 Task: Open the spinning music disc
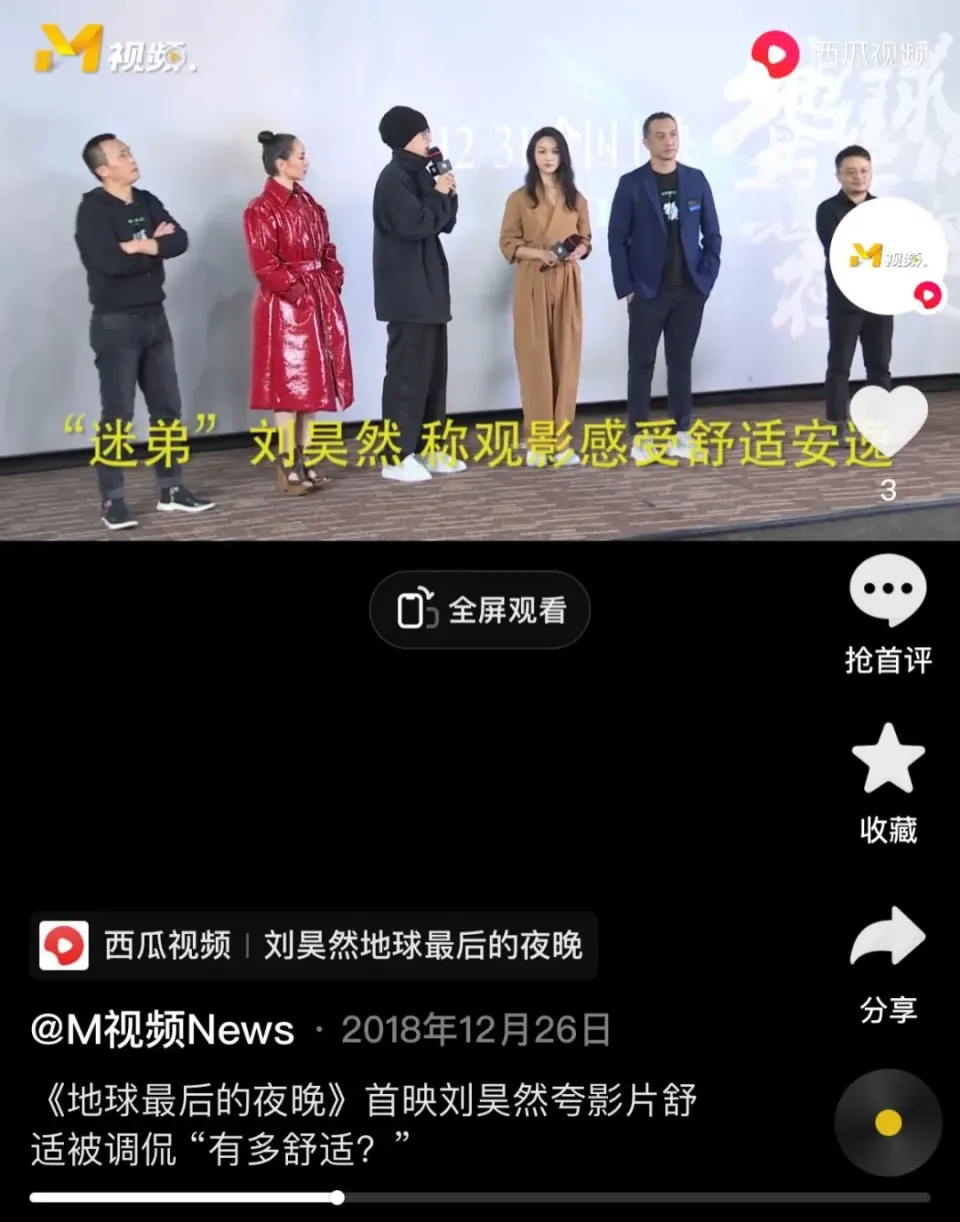pyautogui.click(x=888, y=1122)
